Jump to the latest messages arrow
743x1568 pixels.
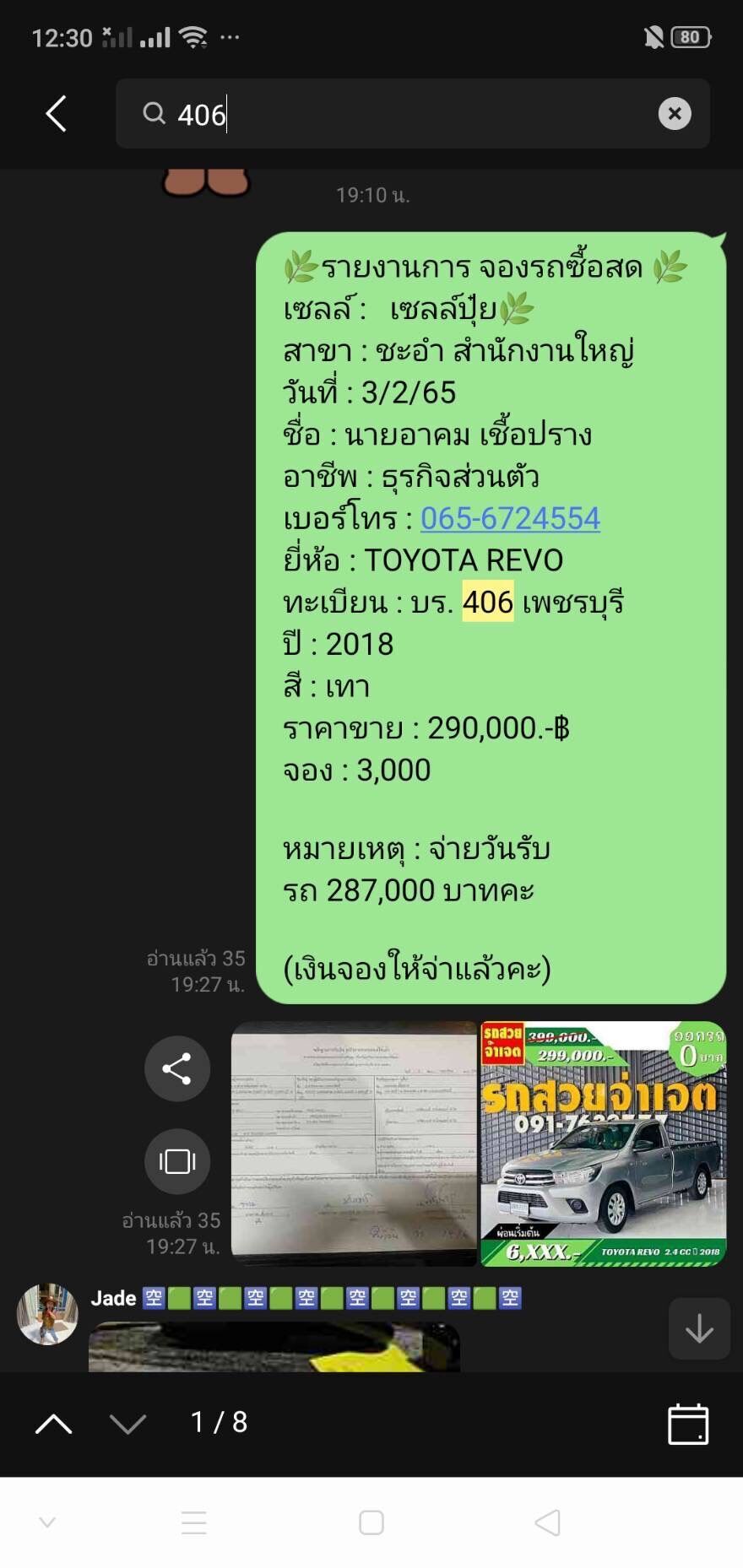pyautogui.click(x=699, y=1328)
